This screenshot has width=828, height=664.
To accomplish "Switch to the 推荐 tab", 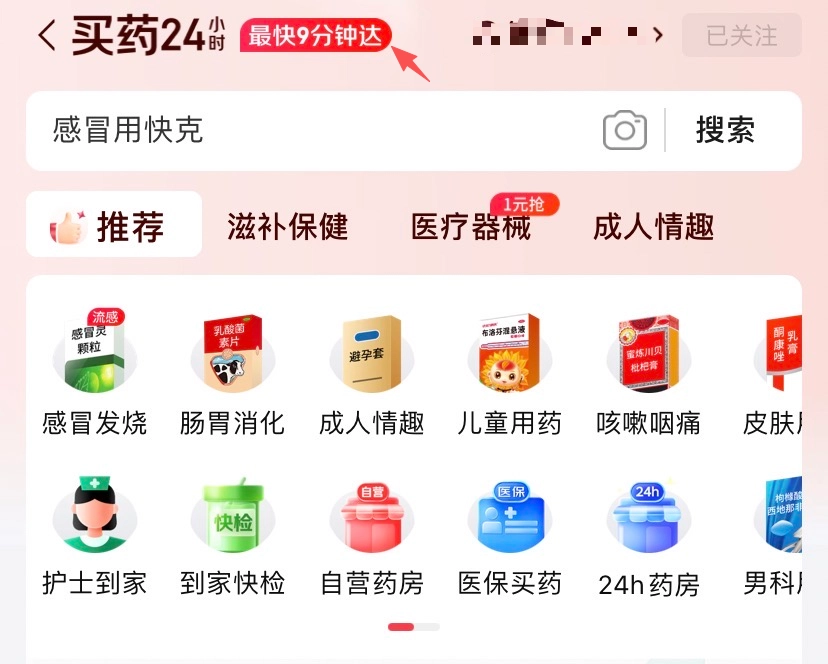I will coord(113,227).
